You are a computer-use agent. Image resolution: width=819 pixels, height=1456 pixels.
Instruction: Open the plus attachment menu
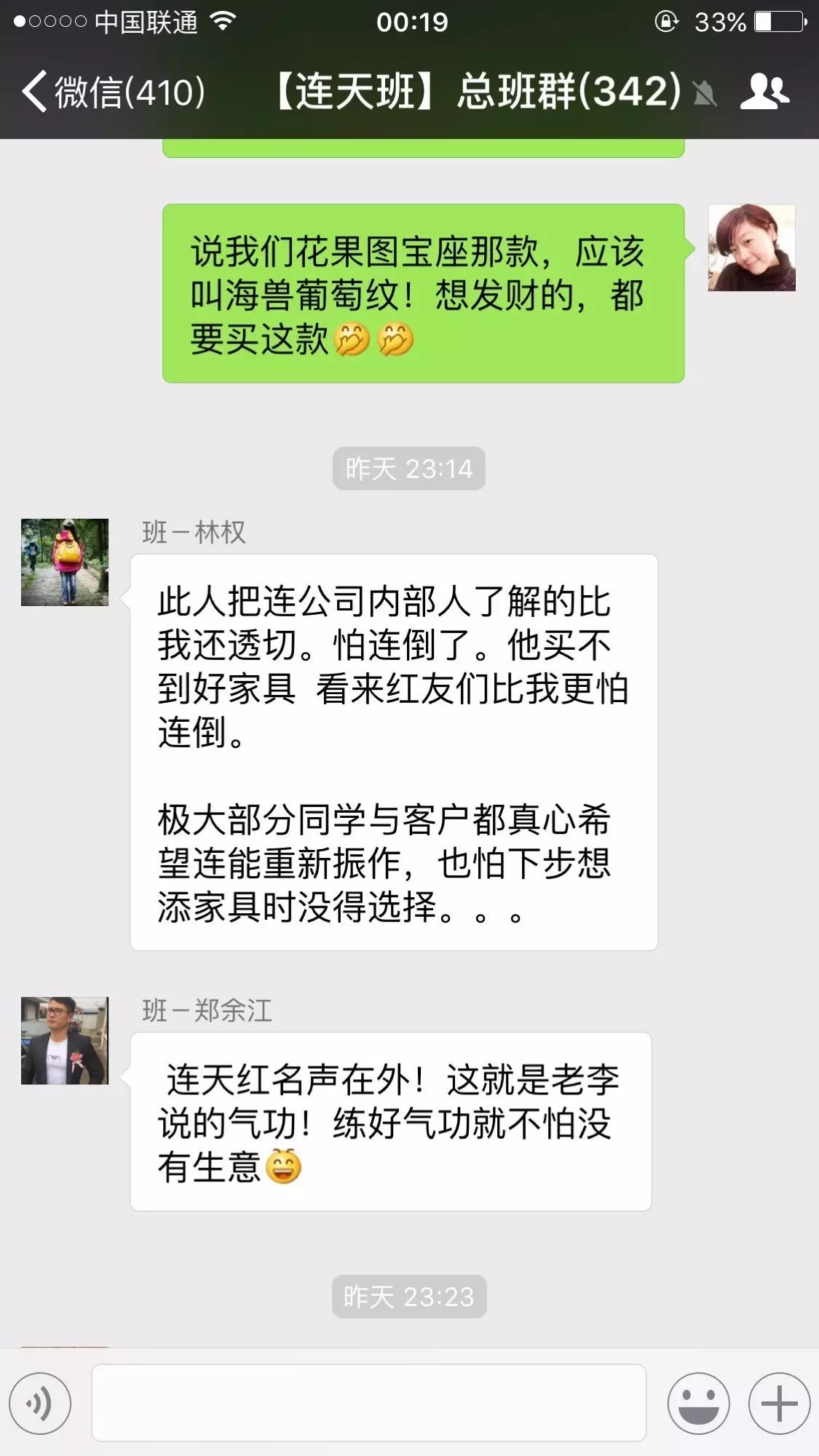point(779,1403)
